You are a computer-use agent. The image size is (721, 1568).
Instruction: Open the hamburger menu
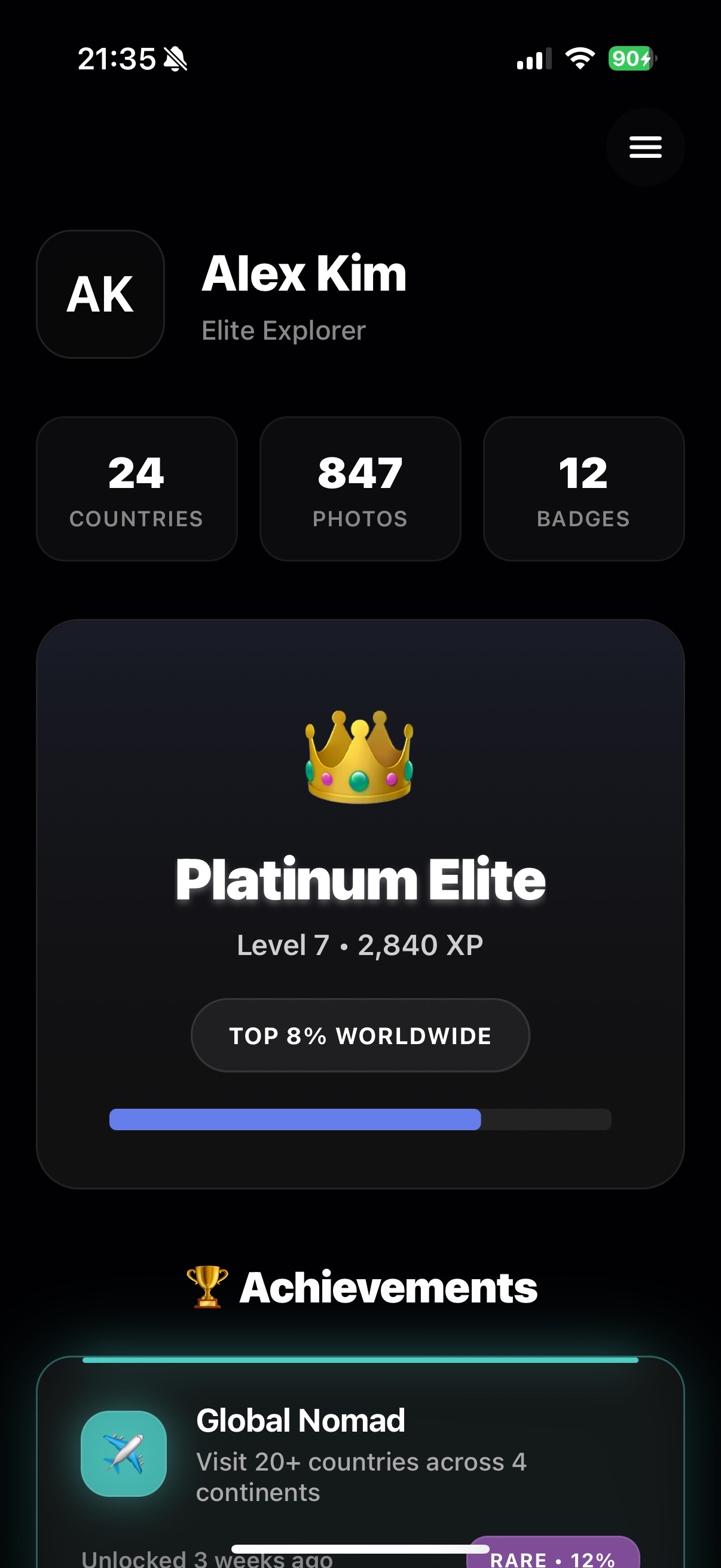[x=645, y=147]
